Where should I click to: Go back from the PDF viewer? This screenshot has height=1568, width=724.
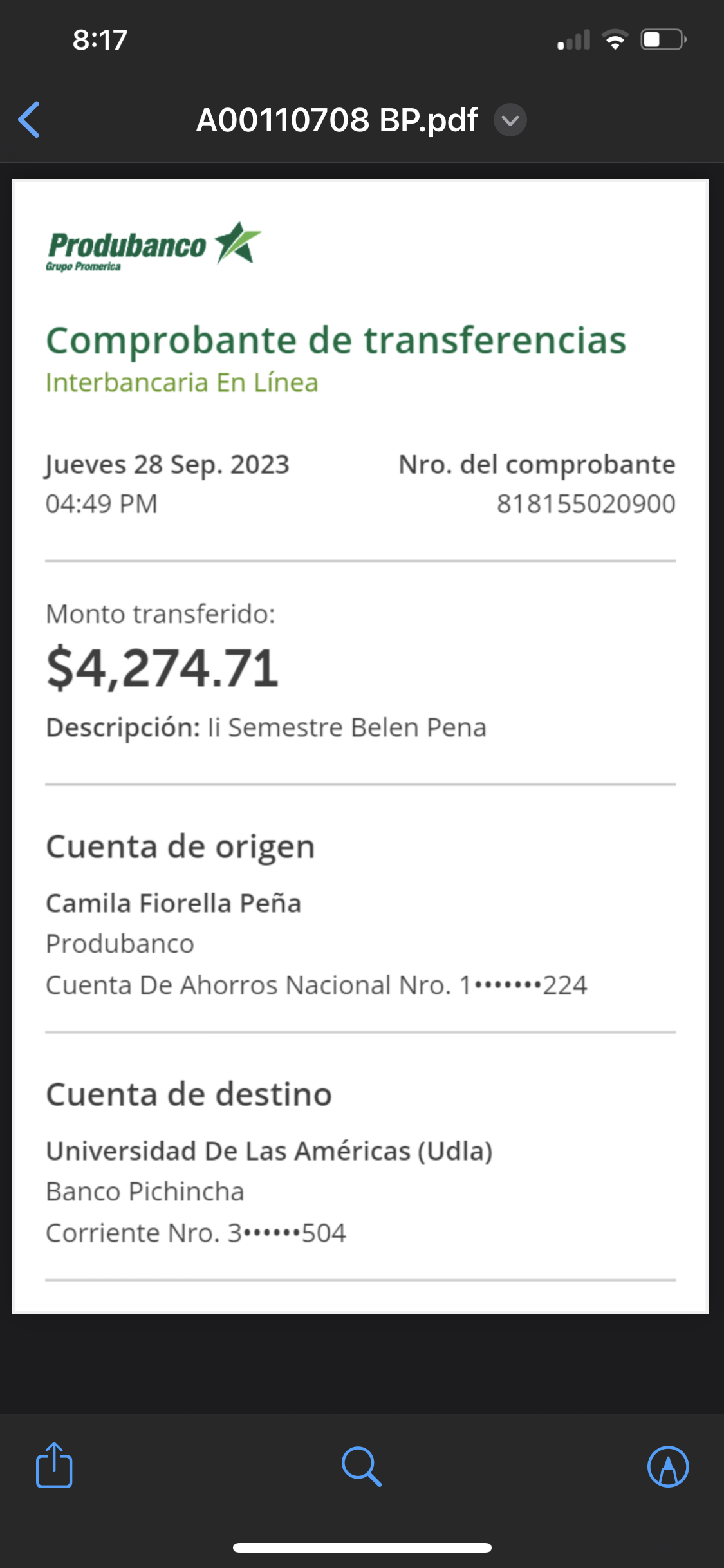(x=30, y=120)
